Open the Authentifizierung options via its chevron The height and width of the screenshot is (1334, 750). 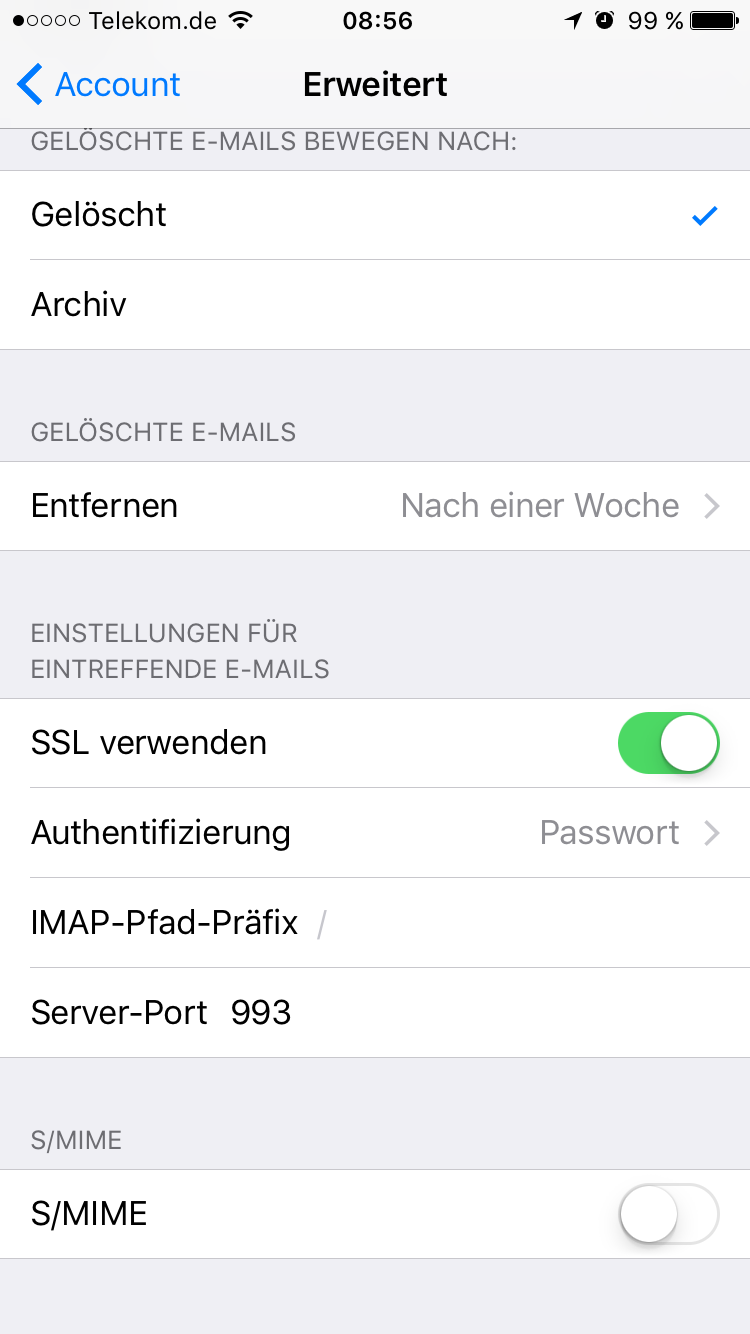(x=712, y=832)
